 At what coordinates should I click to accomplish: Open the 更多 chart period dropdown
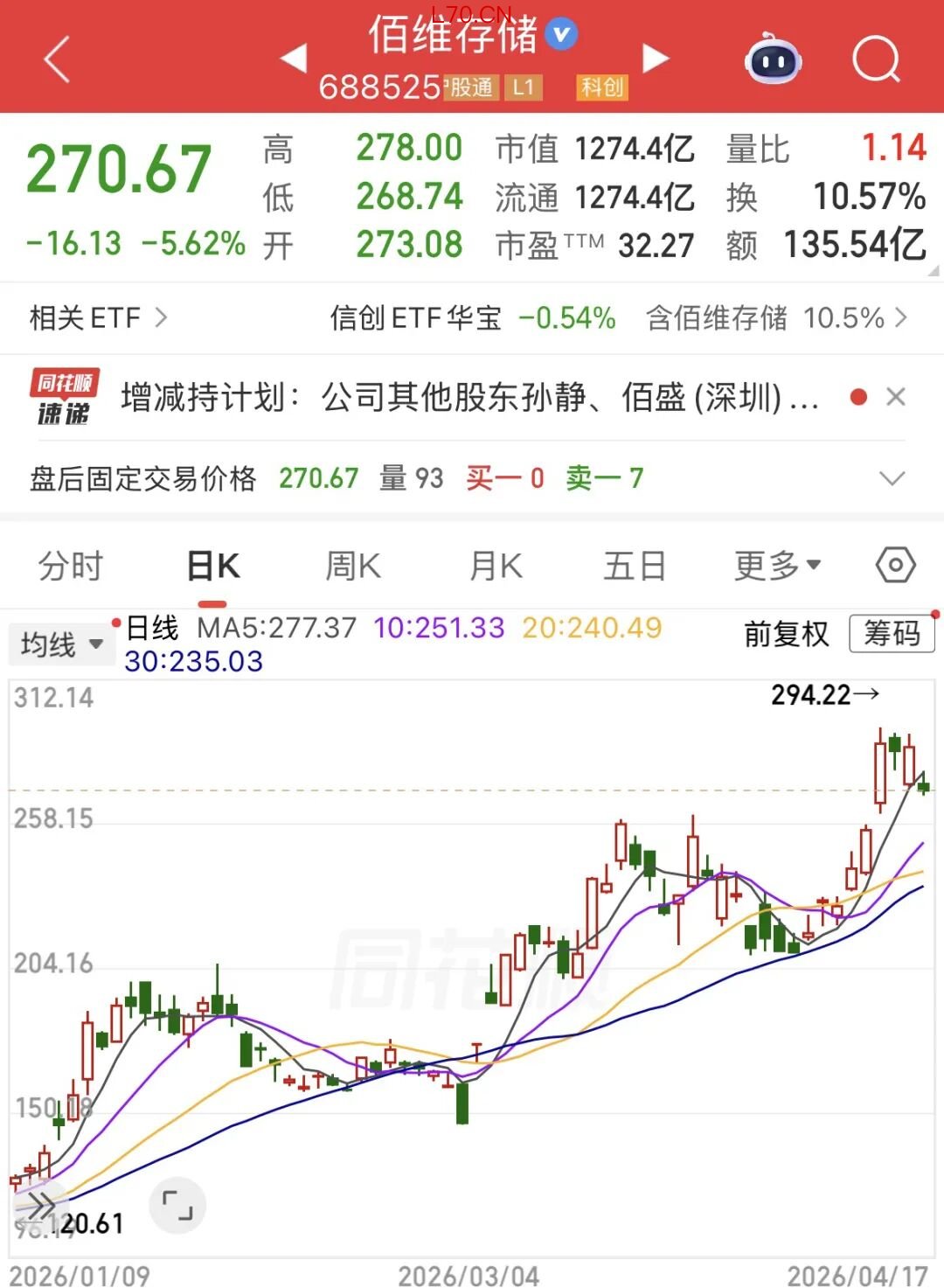pos(777,566)
